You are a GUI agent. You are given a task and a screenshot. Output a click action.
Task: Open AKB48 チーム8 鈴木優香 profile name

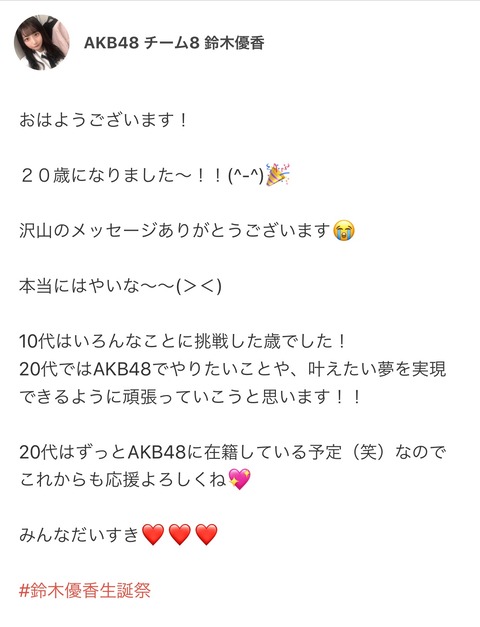coord(174,43)
